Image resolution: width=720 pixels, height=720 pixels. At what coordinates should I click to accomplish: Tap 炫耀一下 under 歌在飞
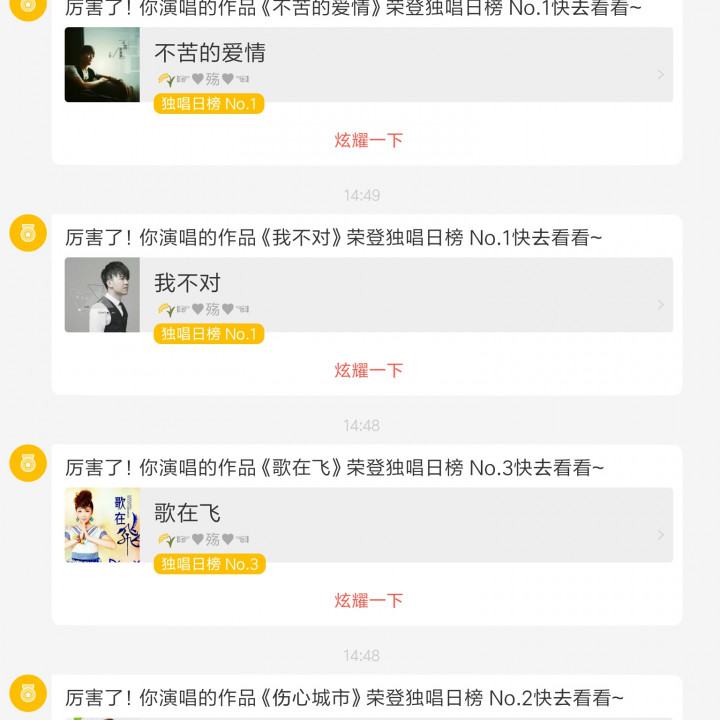tap(368, 600)
